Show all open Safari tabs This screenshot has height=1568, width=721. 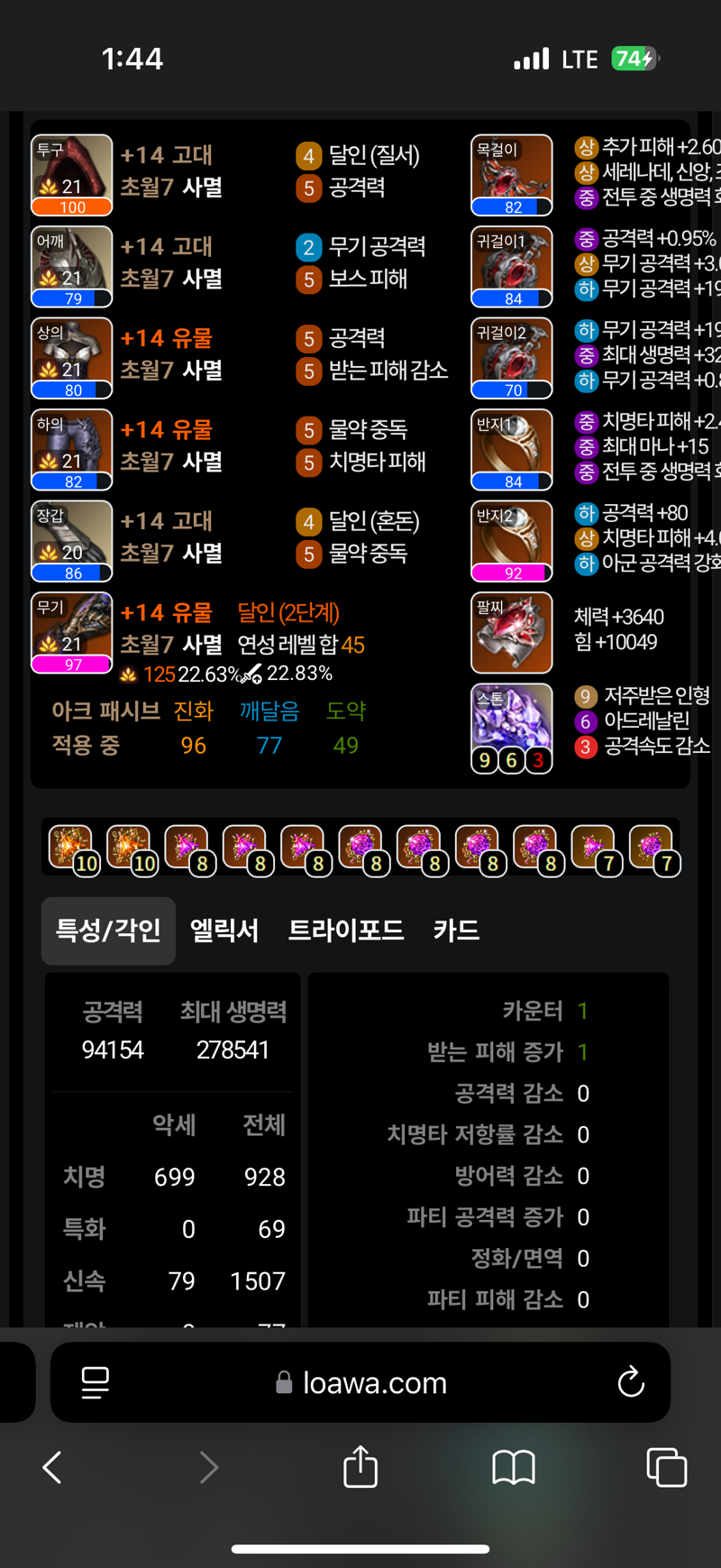(x=667, y=1468)
